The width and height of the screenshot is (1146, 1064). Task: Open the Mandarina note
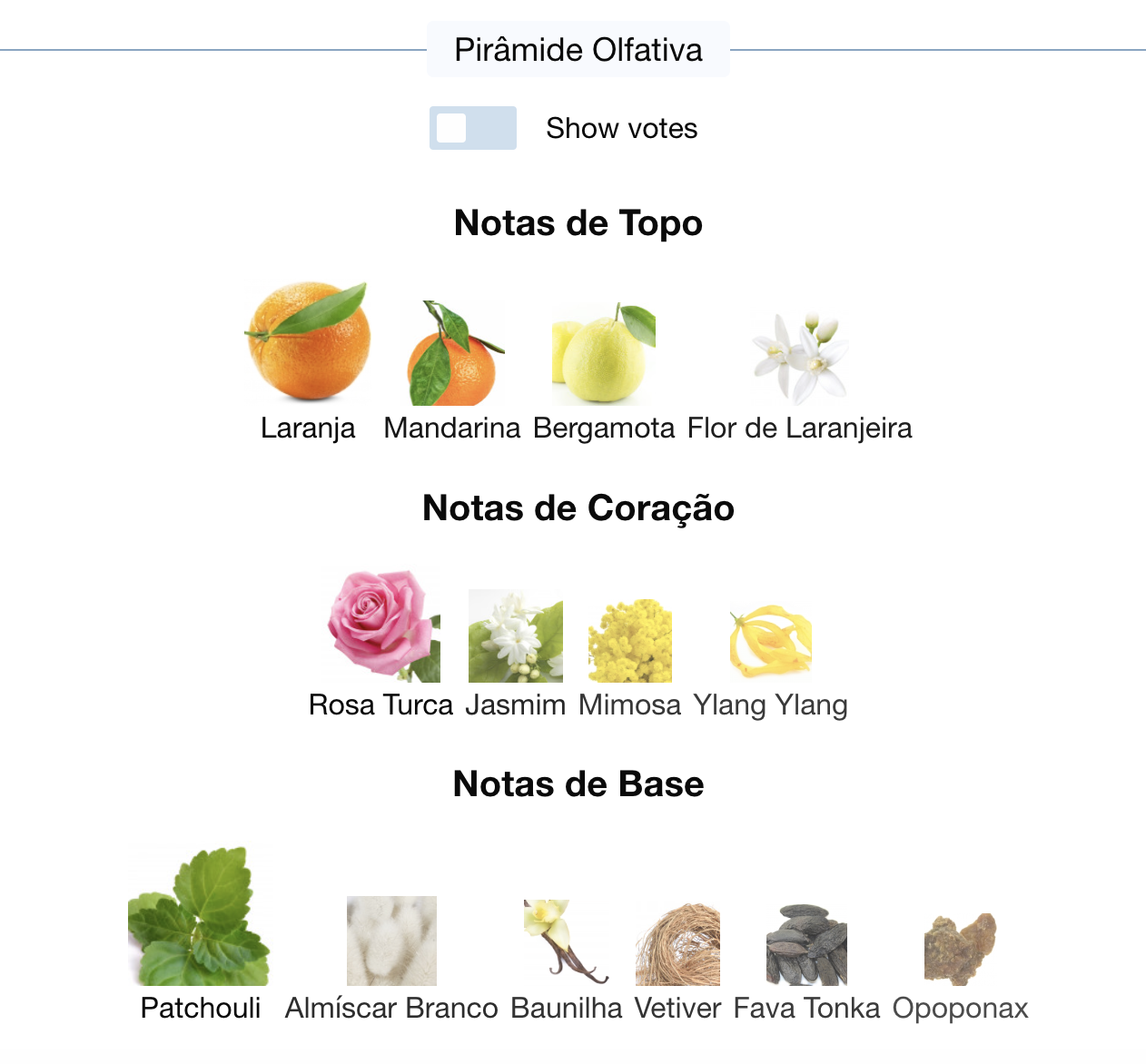(452, 355)
